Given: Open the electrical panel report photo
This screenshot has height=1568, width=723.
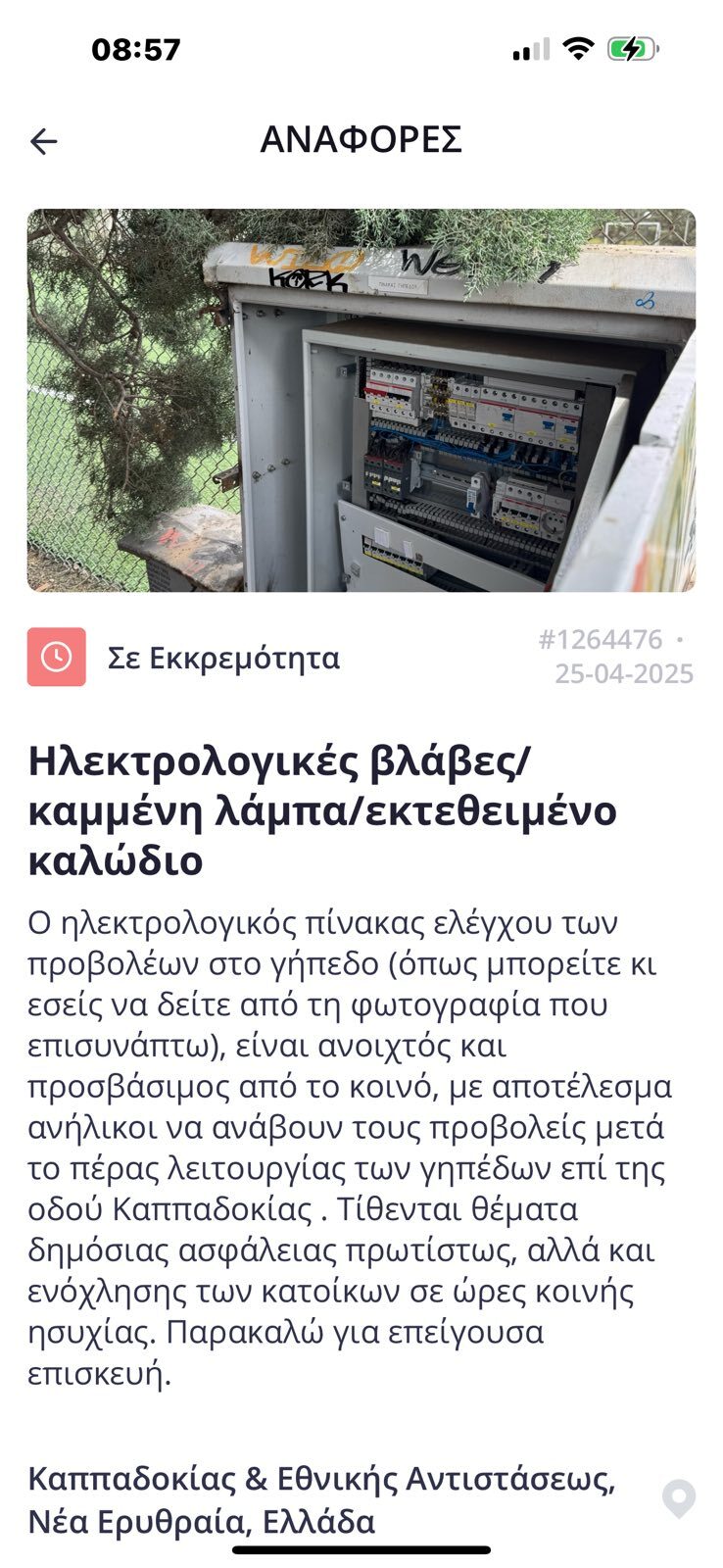Looking at the screenshot, I should point(361,400).
